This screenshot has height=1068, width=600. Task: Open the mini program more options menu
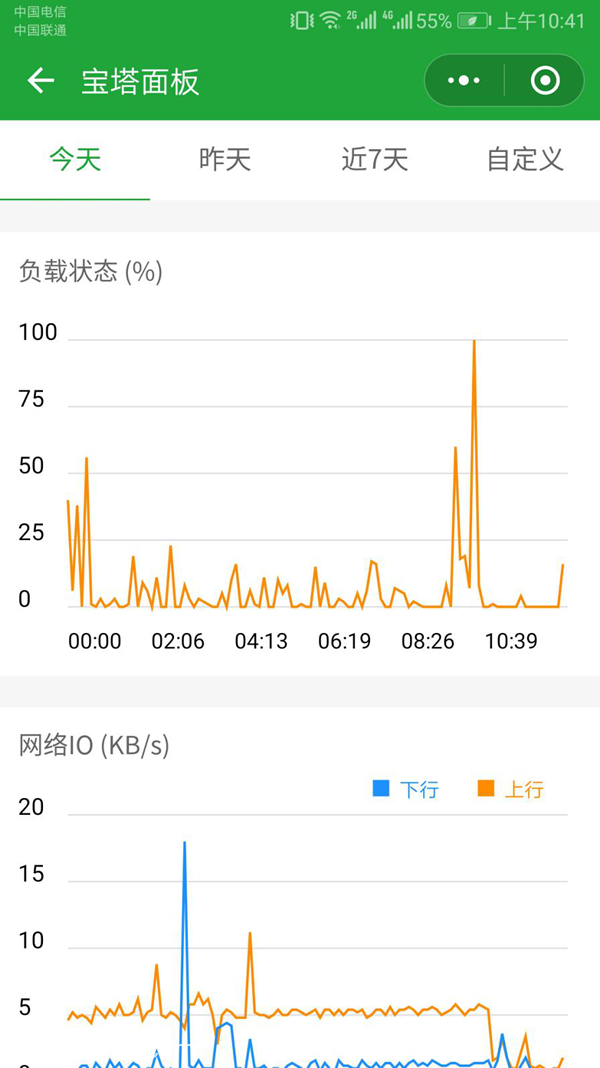464,81
